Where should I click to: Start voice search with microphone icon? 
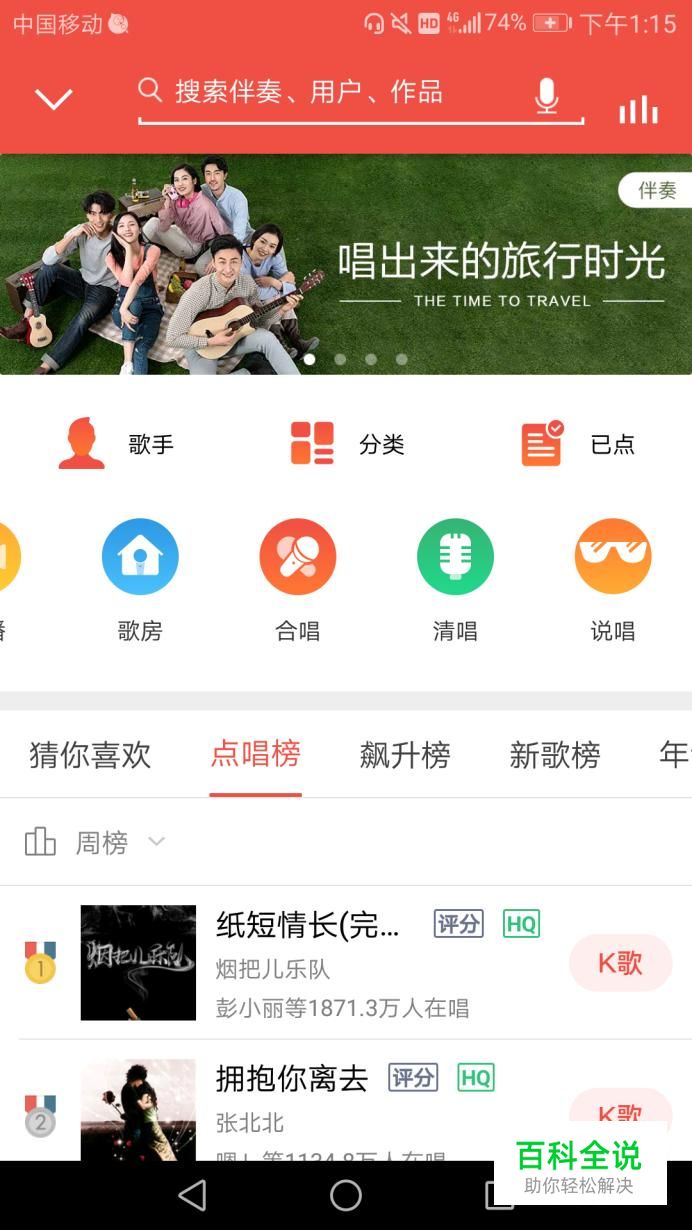[x=546, y=96]
